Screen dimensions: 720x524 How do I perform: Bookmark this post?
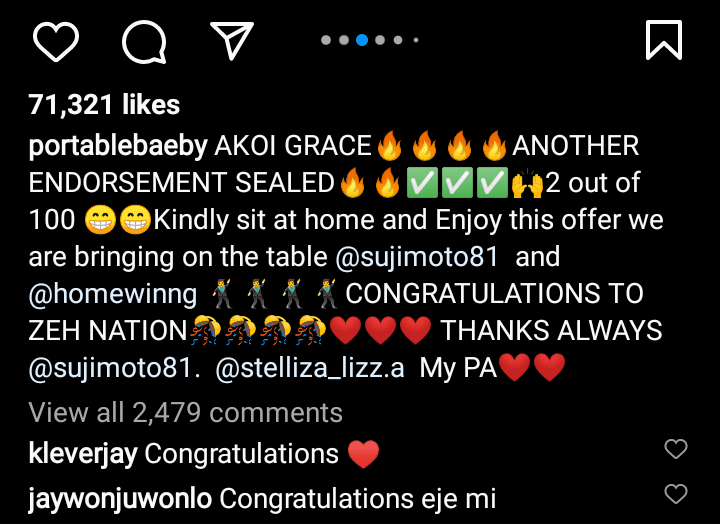pos(664,40)
